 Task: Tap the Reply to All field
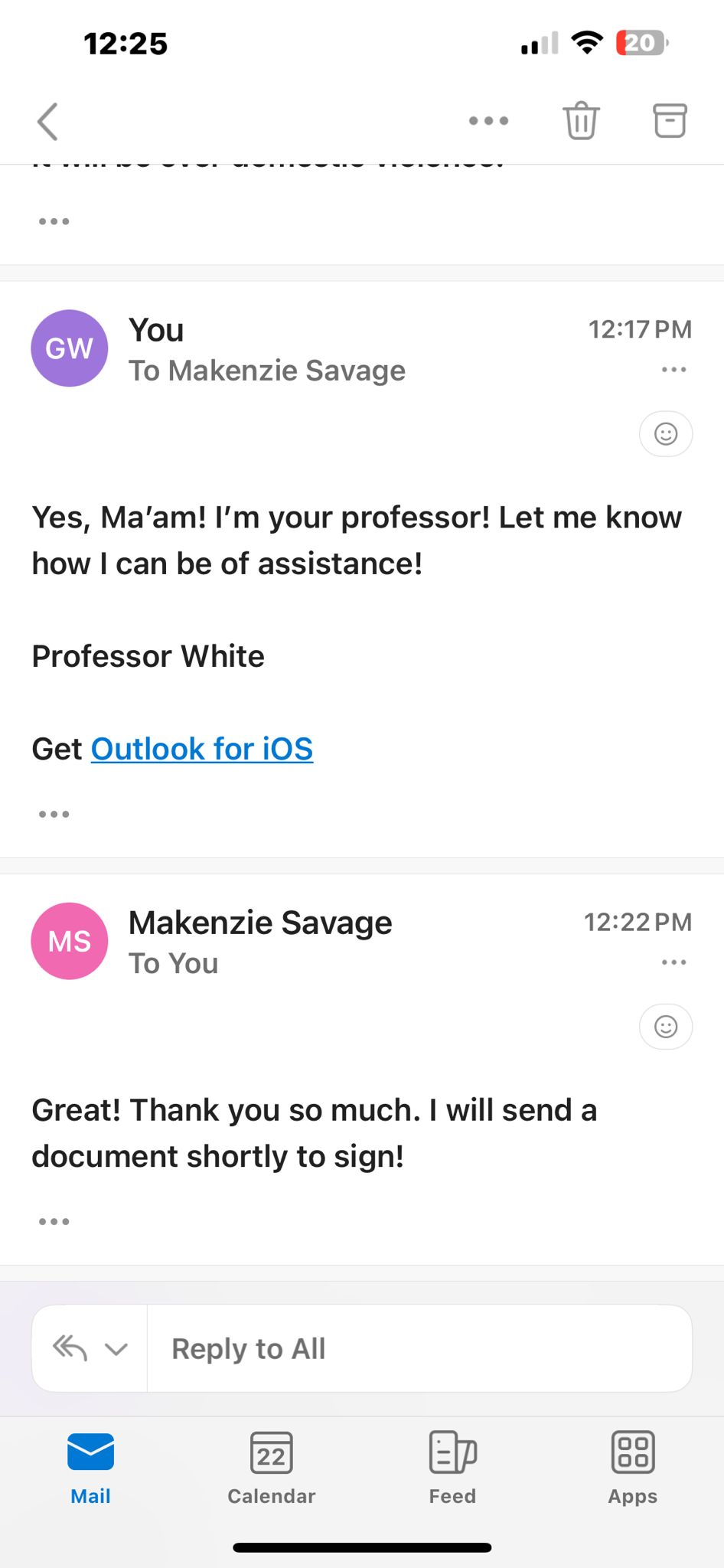coord(419,1348)
